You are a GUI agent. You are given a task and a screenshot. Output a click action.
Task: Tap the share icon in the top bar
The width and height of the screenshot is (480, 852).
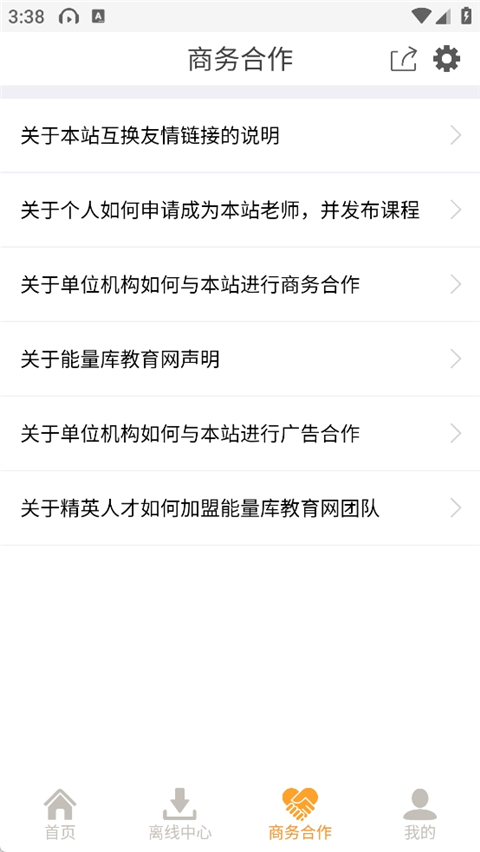[404, 59]
